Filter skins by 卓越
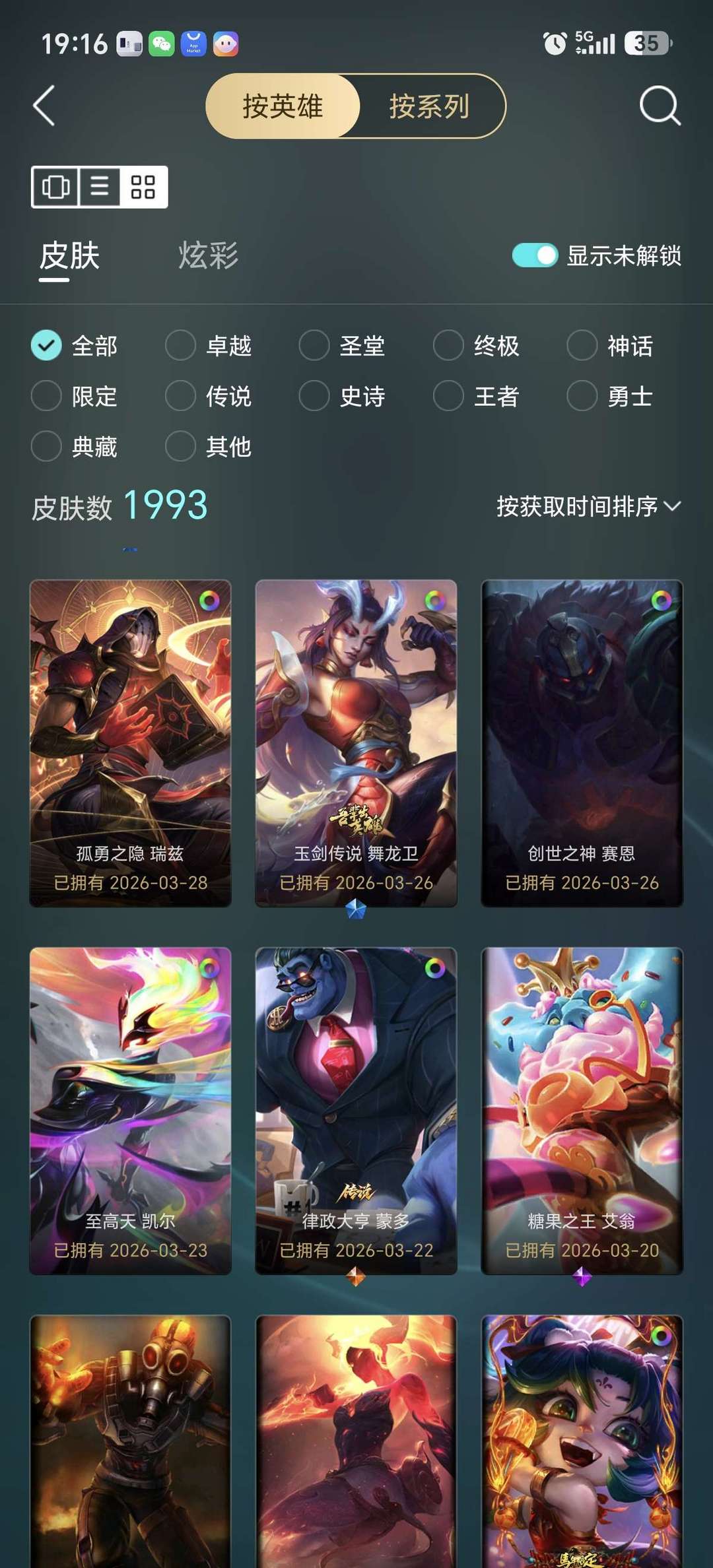The height and width of the screenshot is (1568, 713). click(209, 345)
